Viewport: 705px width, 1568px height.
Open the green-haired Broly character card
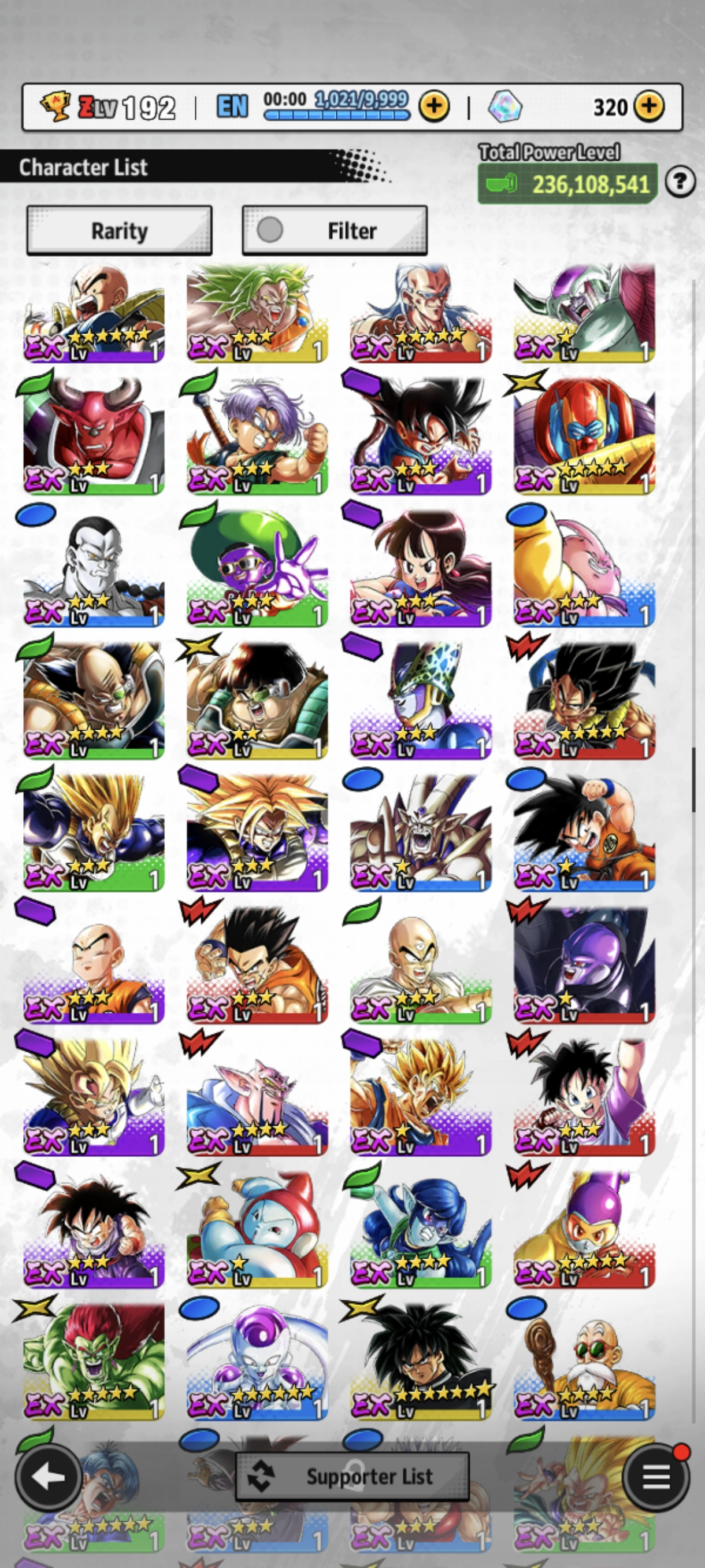(257, 313)
